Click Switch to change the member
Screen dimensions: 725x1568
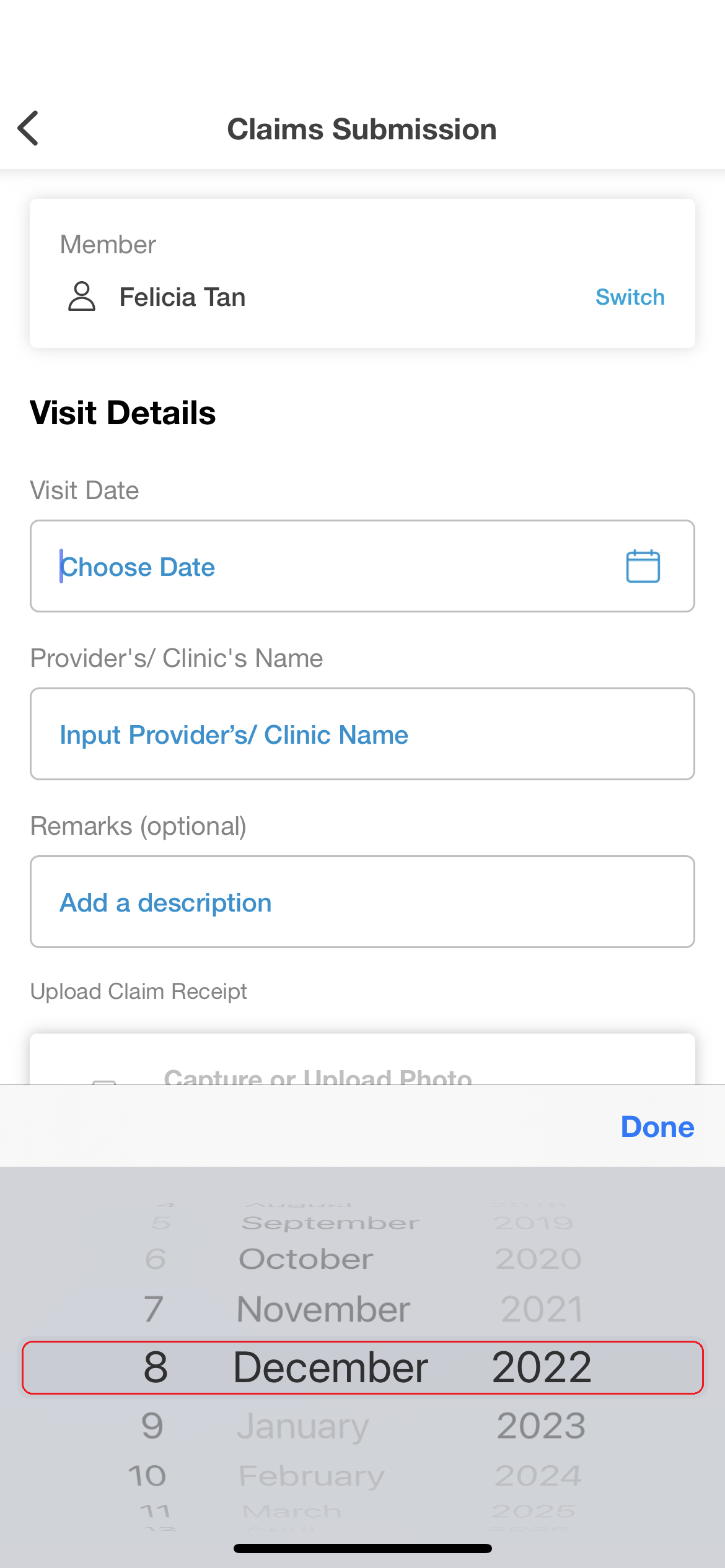630,297
